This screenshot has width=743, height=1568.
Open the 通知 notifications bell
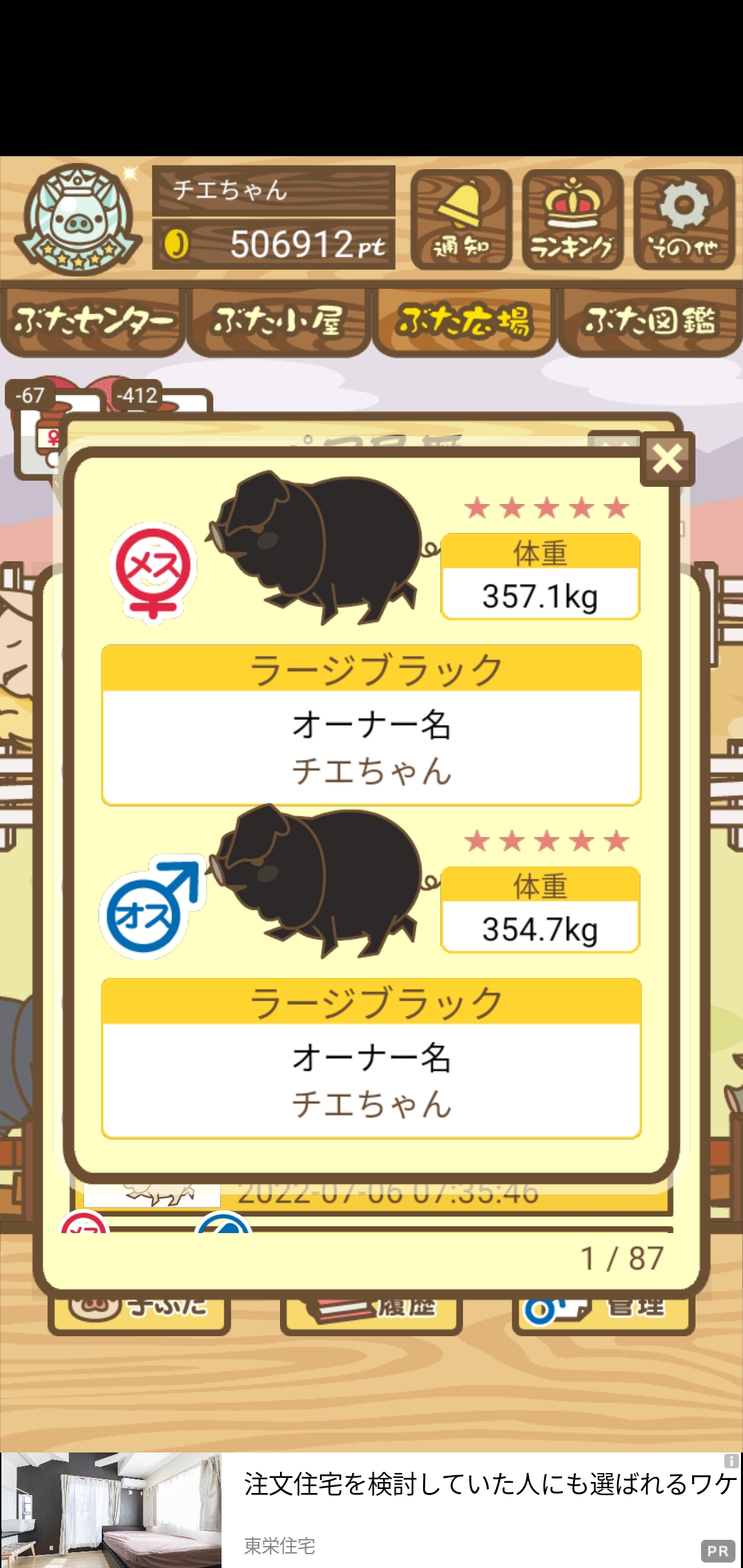click(461, 219)
